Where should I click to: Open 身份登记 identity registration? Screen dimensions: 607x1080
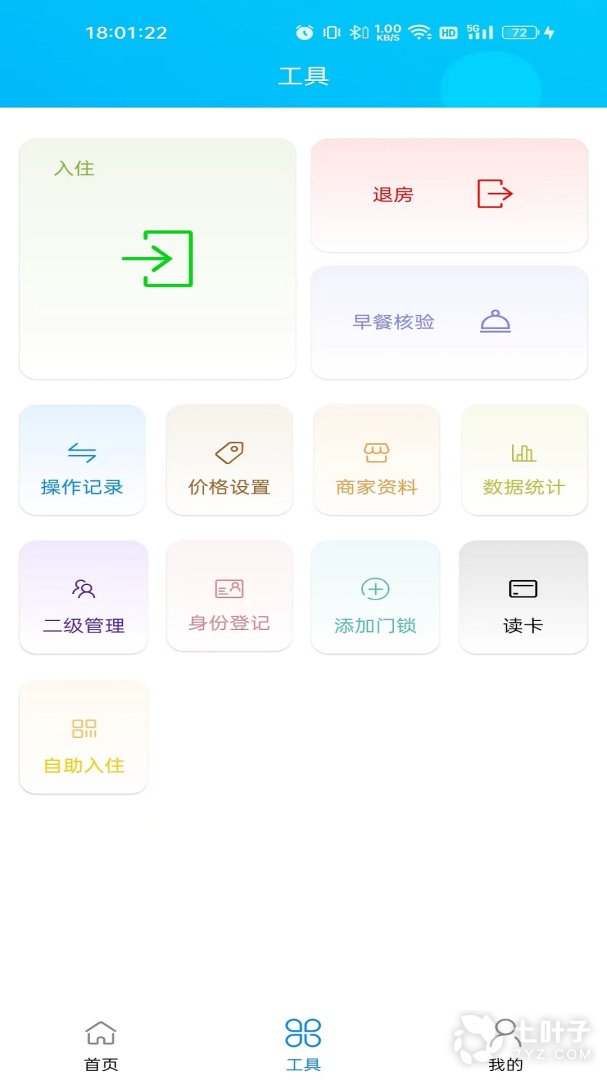click(229, 597)
